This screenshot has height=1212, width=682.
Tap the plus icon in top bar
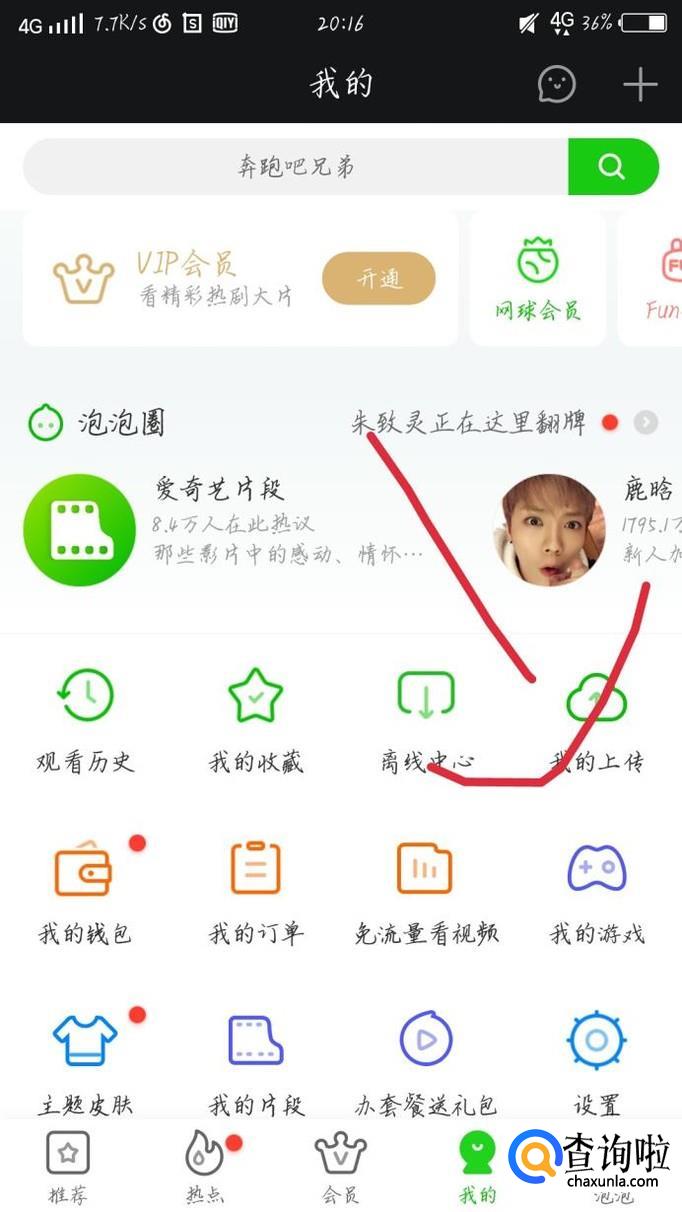tap(640, 85)
